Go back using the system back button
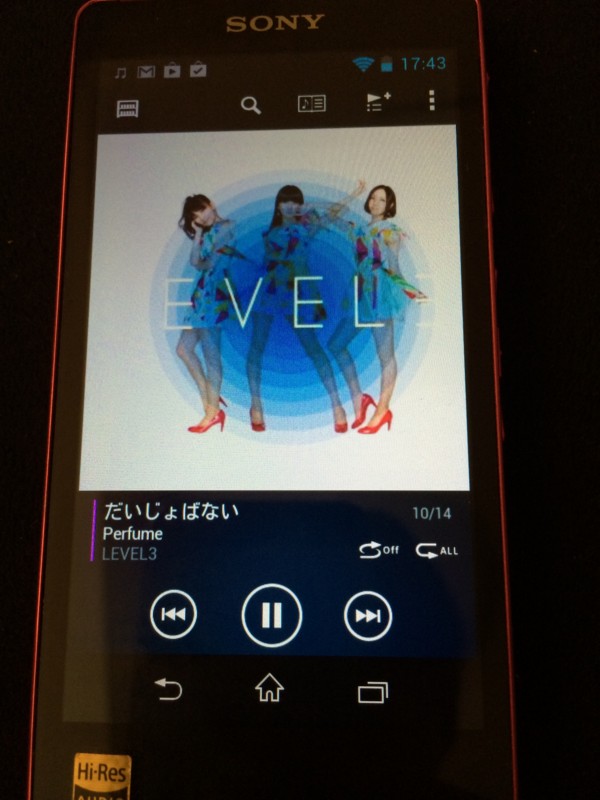 click(168, 688)
